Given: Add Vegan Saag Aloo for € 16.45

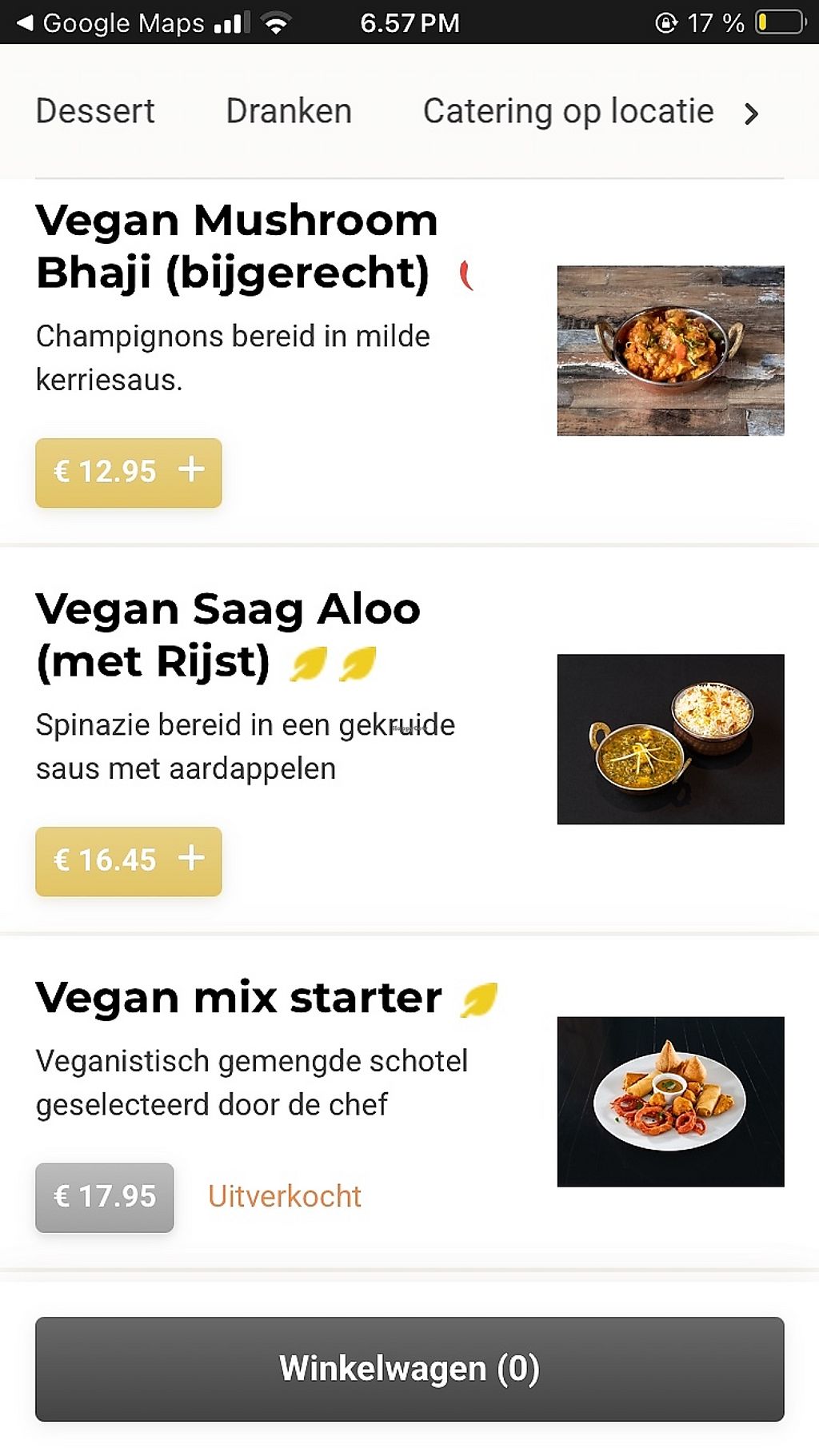Looking at the screenshot, I should (x=129, y=860).
